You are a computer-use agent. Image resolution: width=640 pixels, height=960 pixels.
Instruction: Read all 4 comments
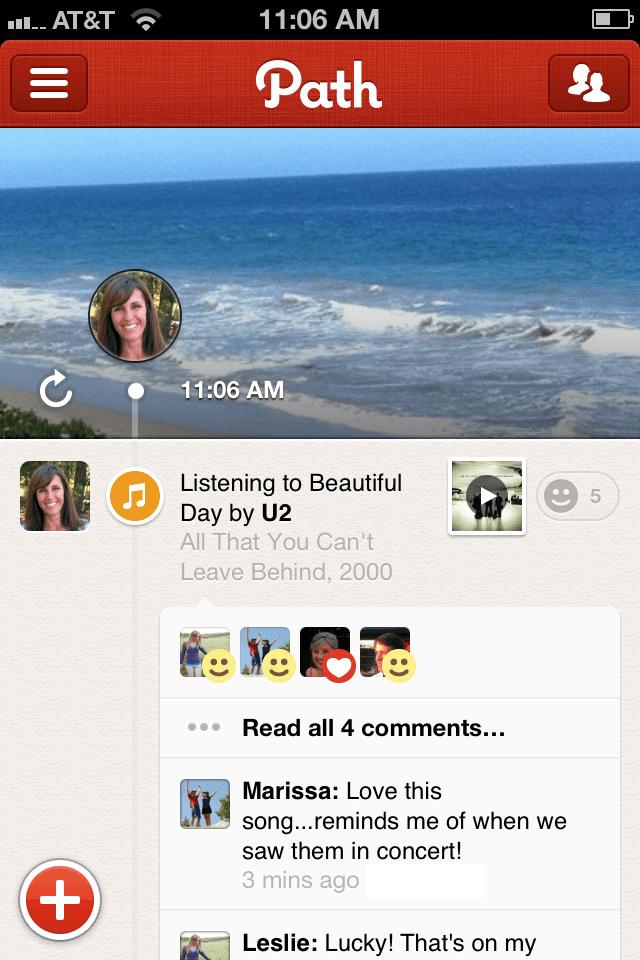coord(372,727)
